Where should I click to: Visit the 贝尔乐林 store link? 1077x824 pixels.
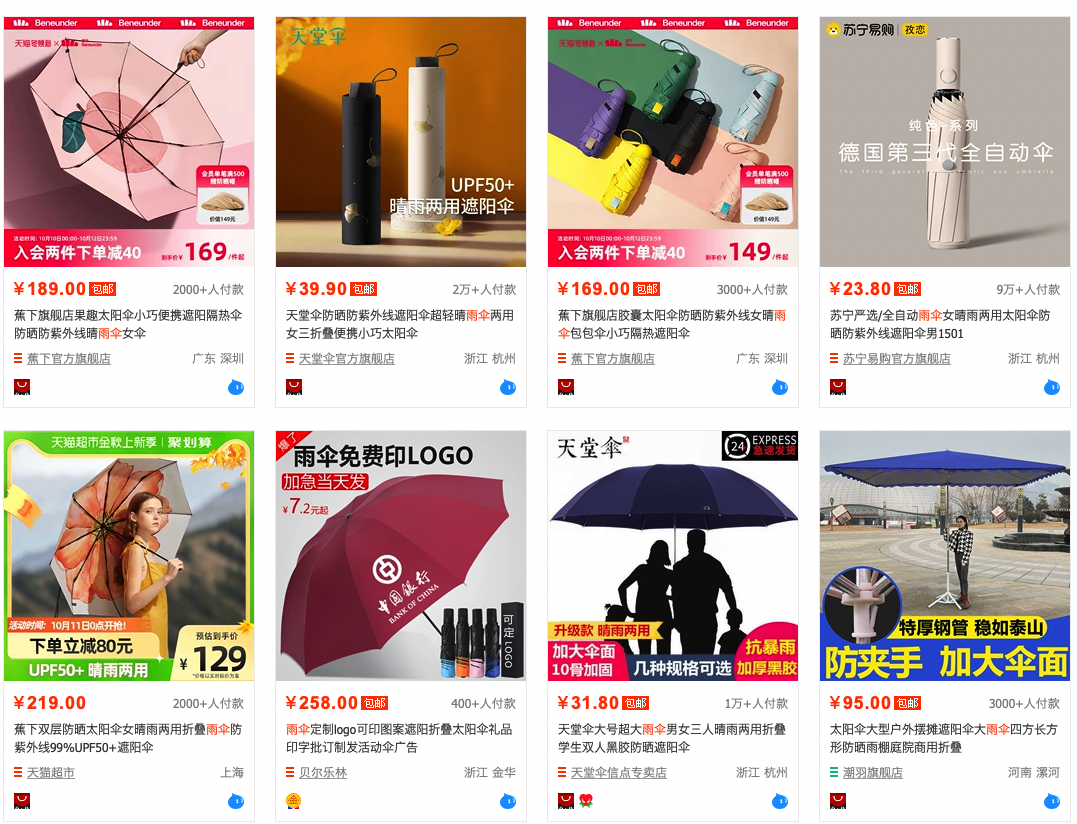(323, 773)
